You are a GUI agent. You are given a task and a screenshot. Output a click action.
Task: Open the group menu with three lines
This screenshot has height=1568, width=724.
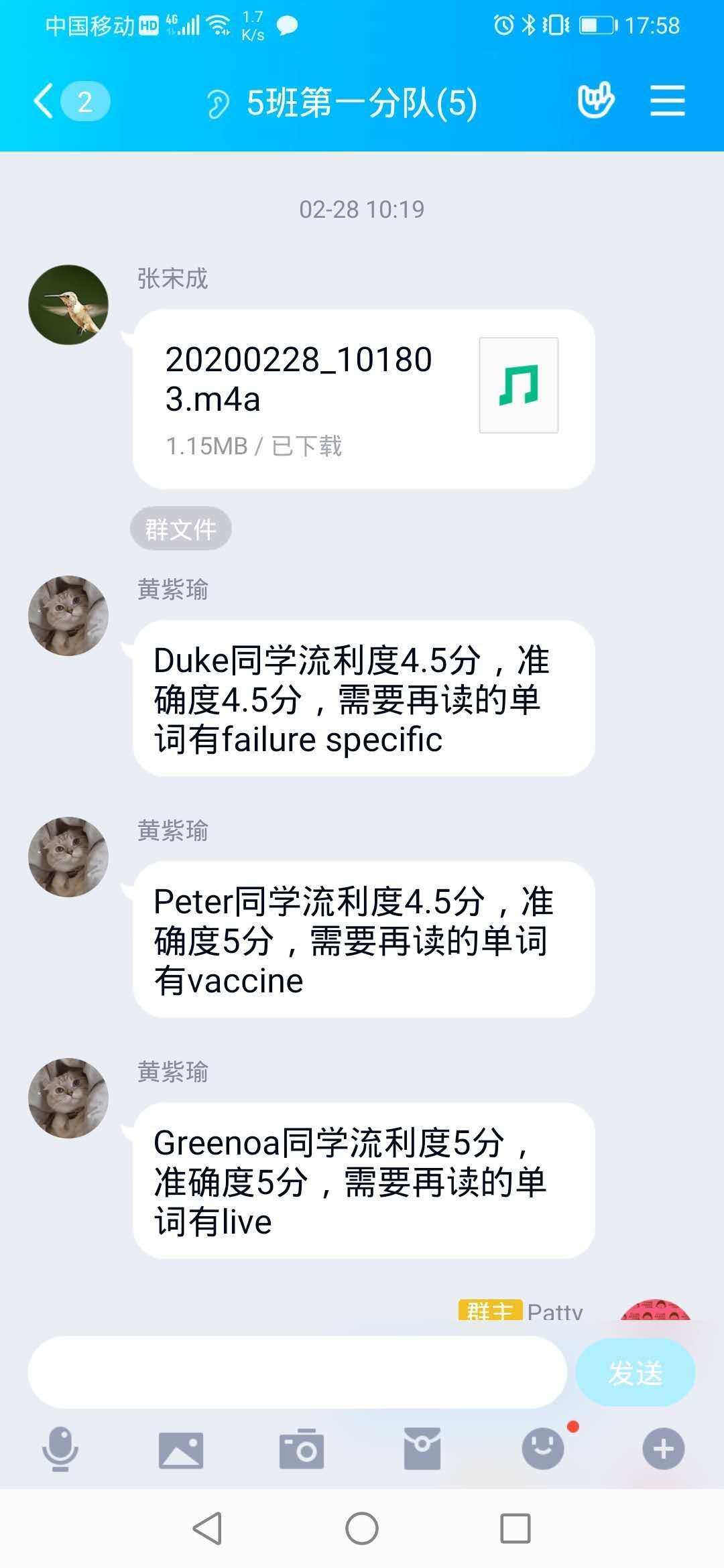pos(667,102)
